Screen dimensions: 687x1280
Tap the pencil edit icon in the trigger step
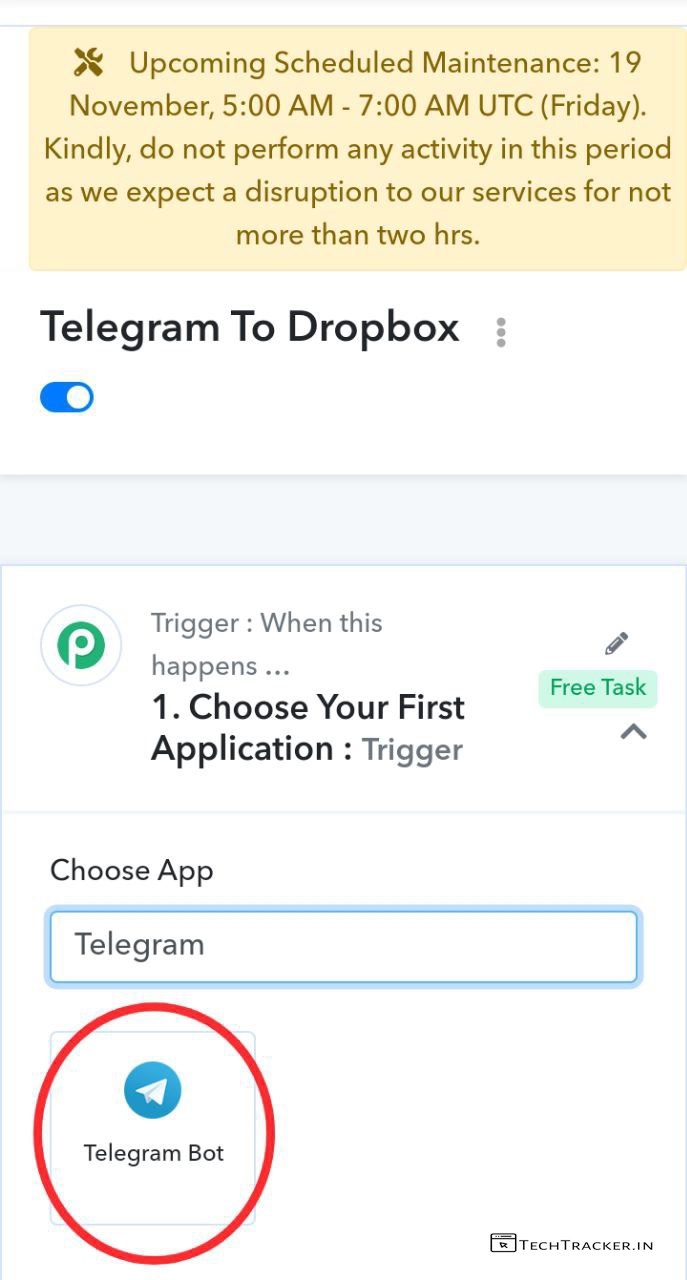point(617,643)
